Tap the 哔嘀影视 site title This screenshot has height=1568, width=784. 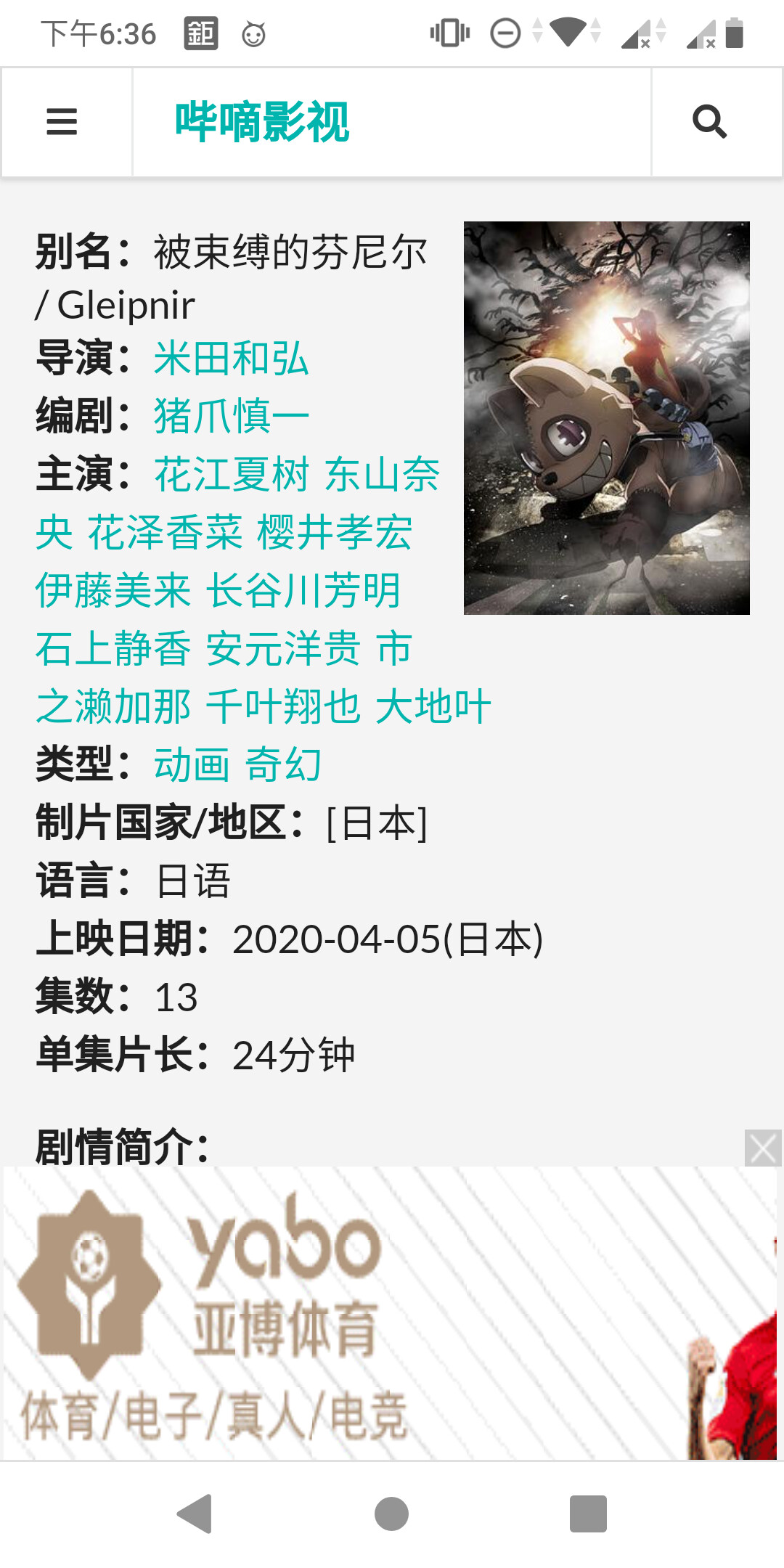[262, 122]
